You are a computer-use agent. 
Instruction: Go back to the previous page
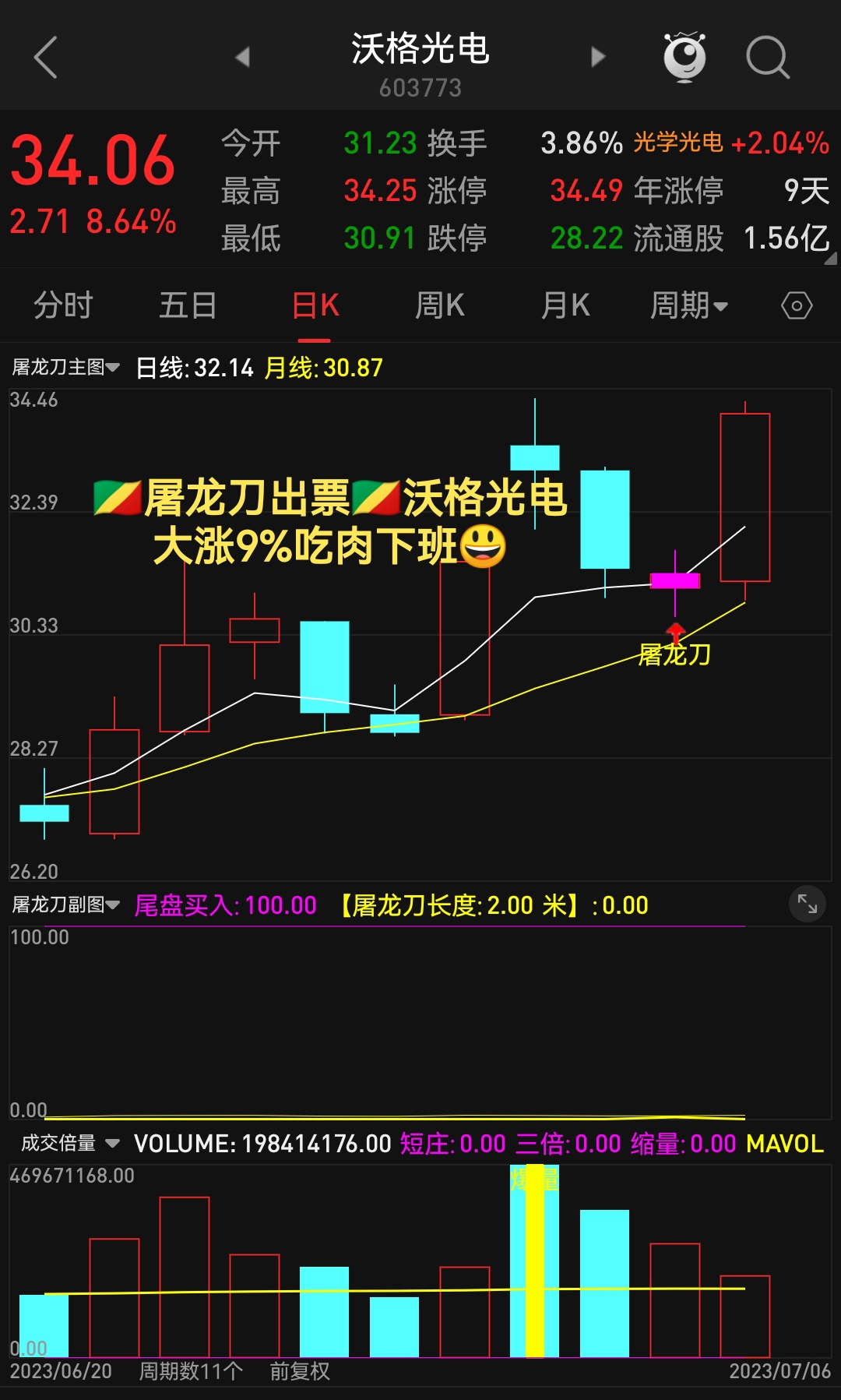click(46, 58)
